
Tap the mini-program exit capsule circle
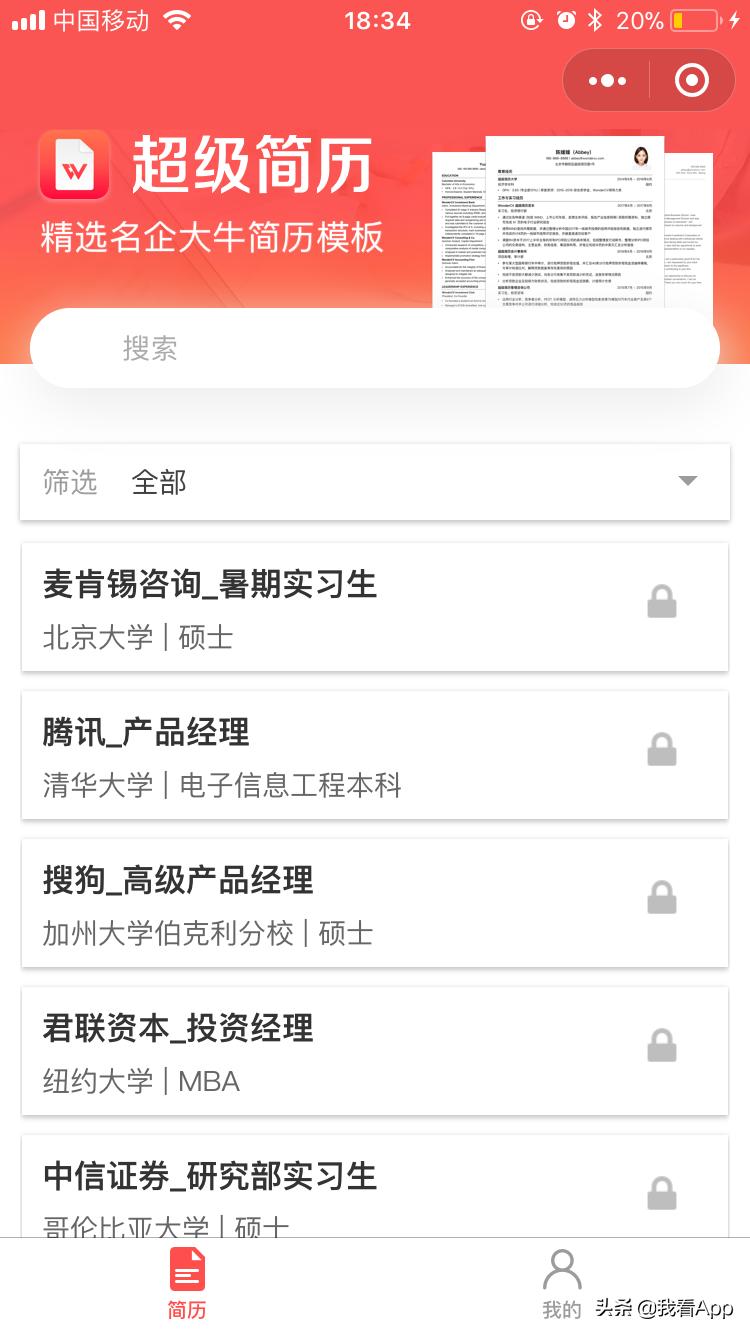[x=690, y=80]
